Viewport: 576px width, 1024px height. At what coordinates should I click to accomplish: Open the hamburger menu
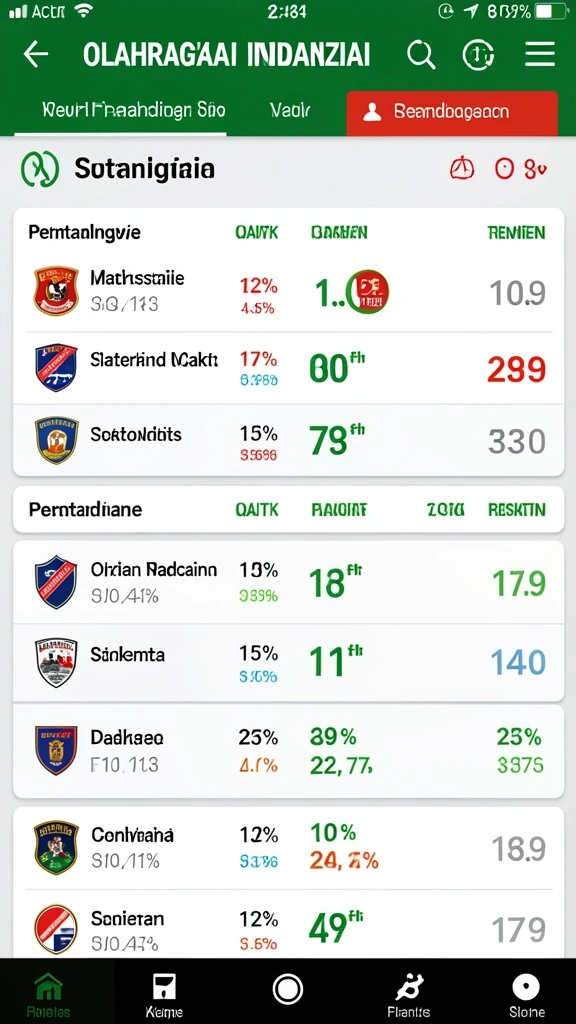tap(540, 55)
